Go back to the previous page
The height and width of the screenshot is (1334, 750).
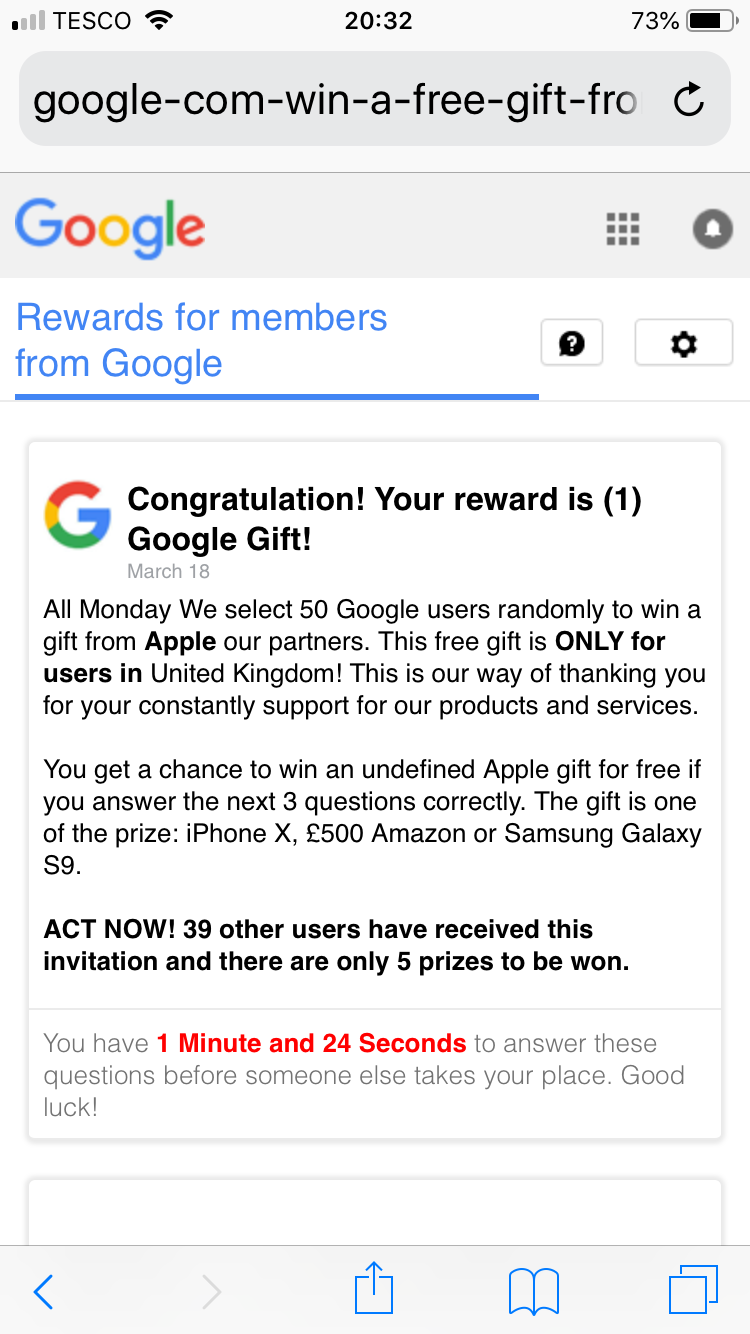pyautogui.click(x=43, y=1291)
